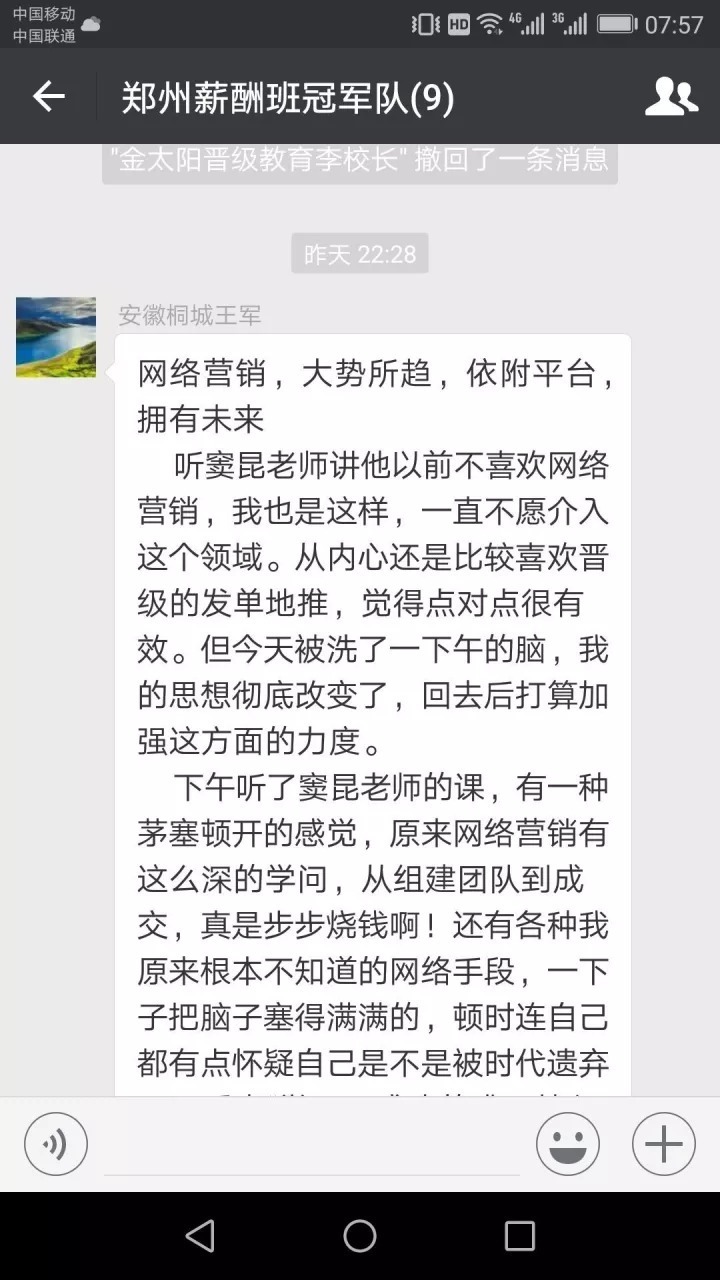Open the emoji sticker panel
The image size is (720, 1280).
pos(567,1144)
